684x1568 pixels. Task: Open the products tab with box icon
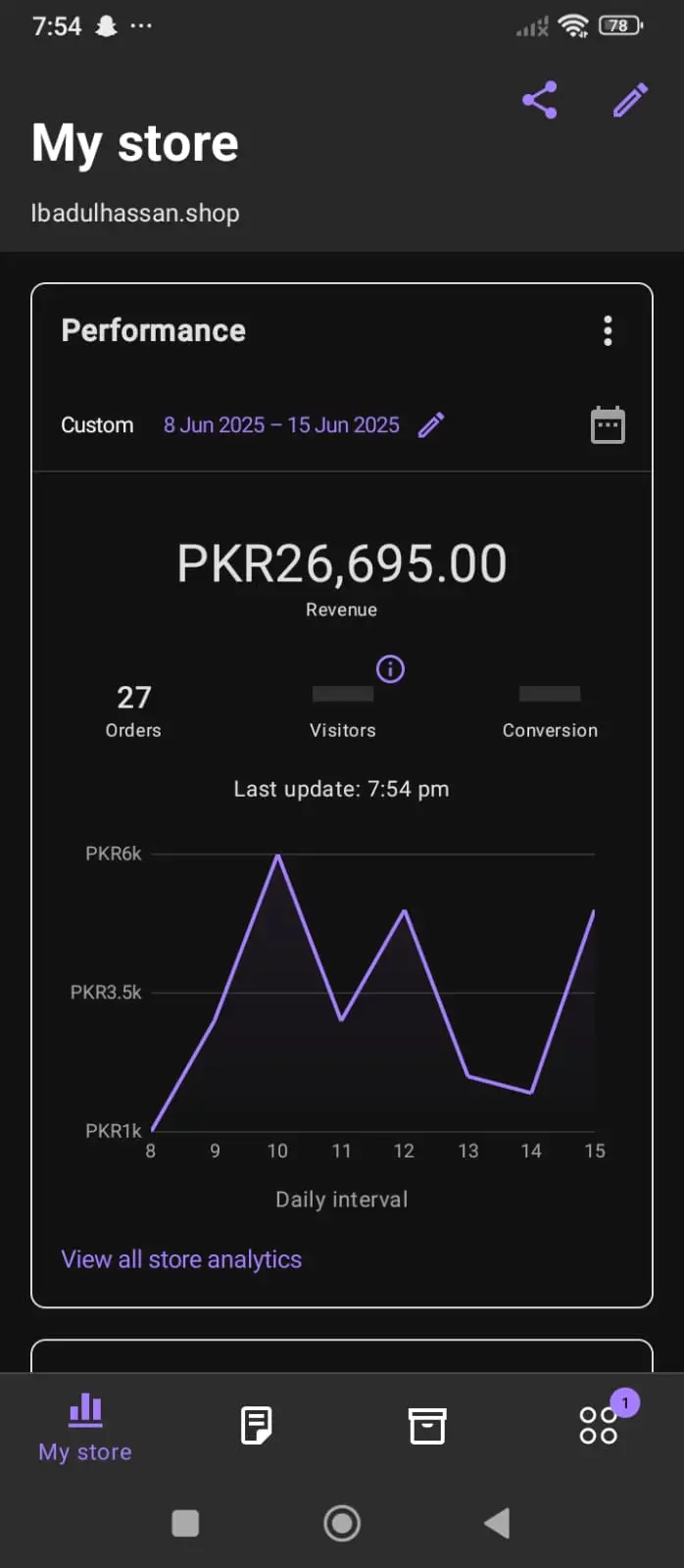[427, 1426]
